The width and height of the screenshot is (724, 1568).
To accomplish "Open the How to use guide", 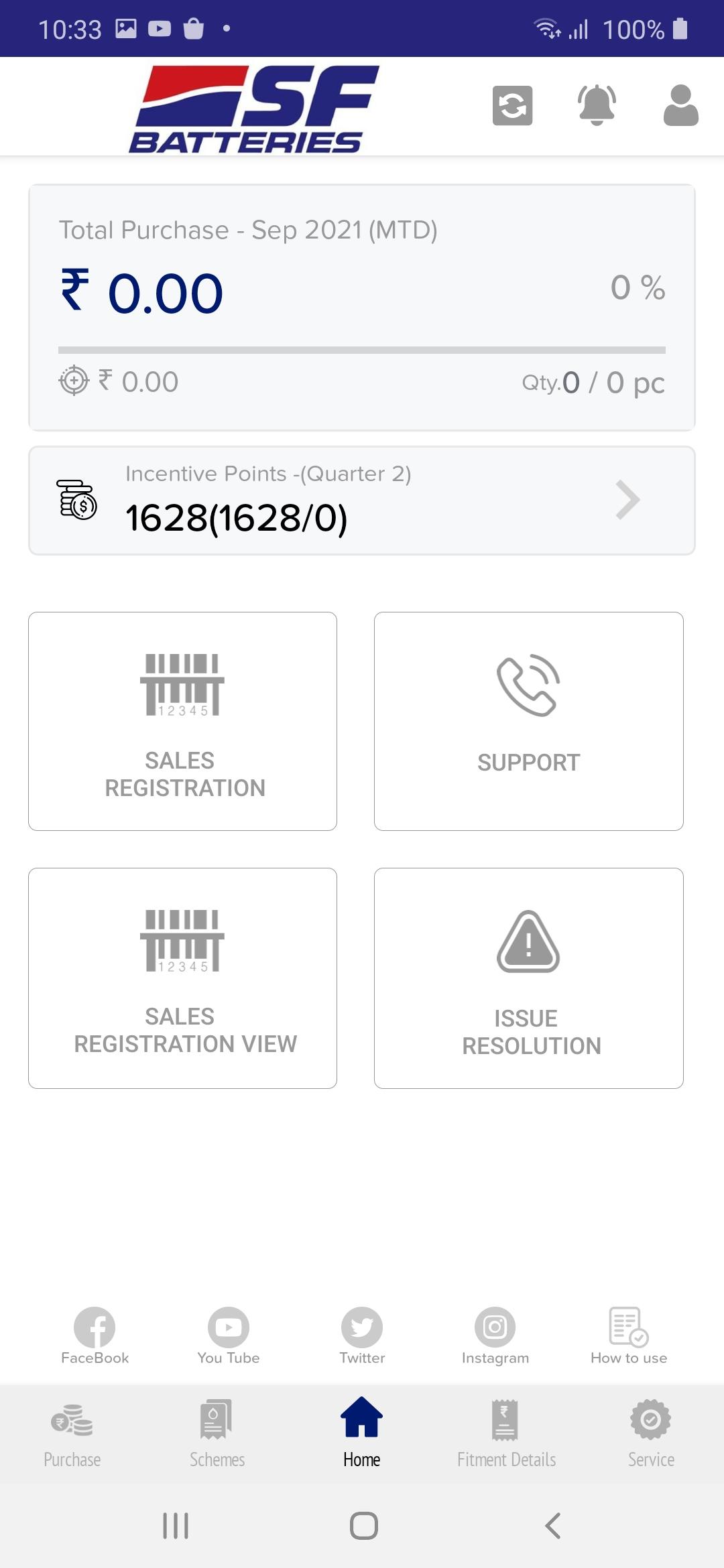I will coord(629,1336).
